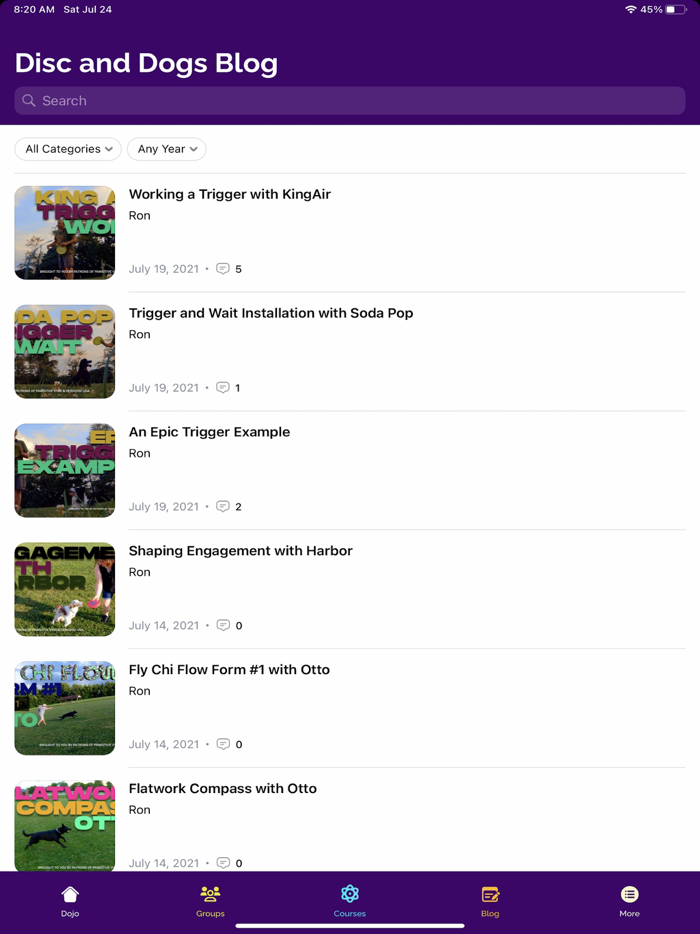Open the More tab
Viewport: 700px width, 934px height.
[629, 900]
